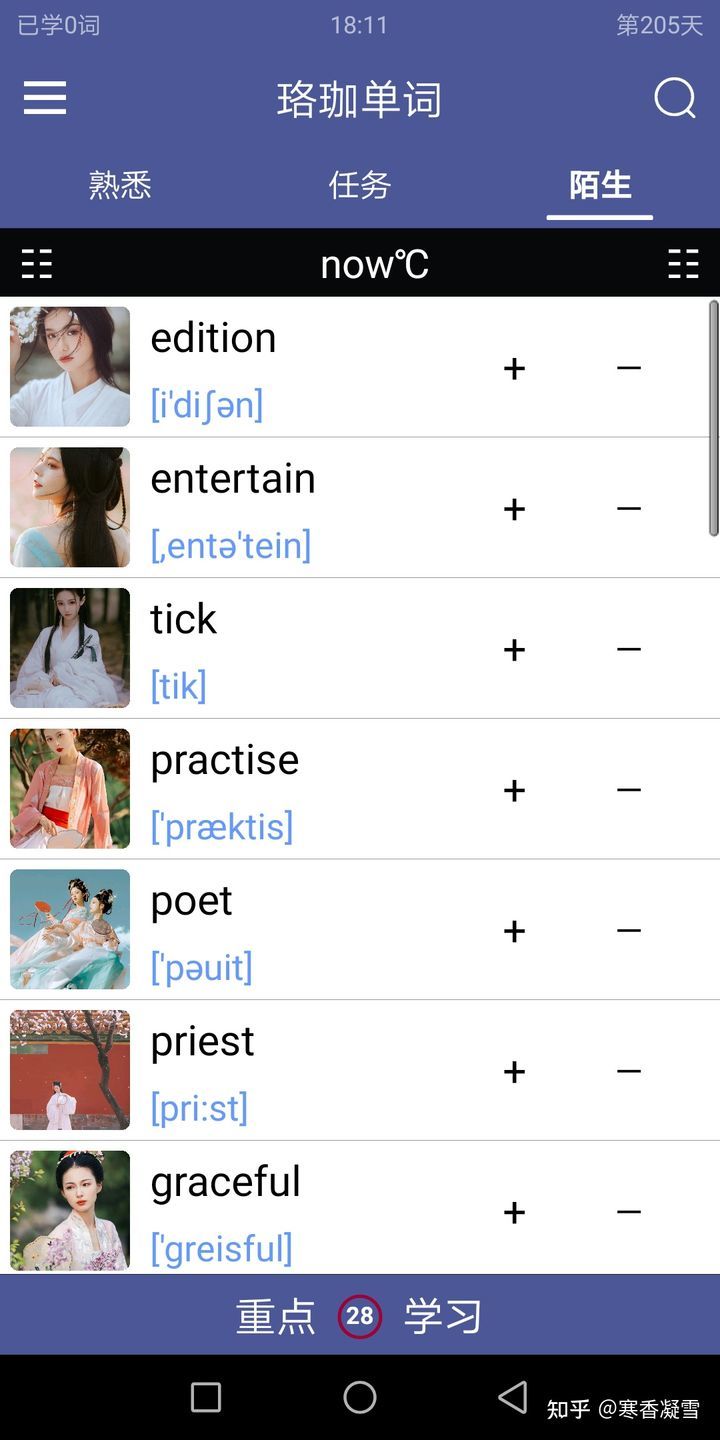Select the 陌生 tab
720x1440 pixels.
pos(600,185)
